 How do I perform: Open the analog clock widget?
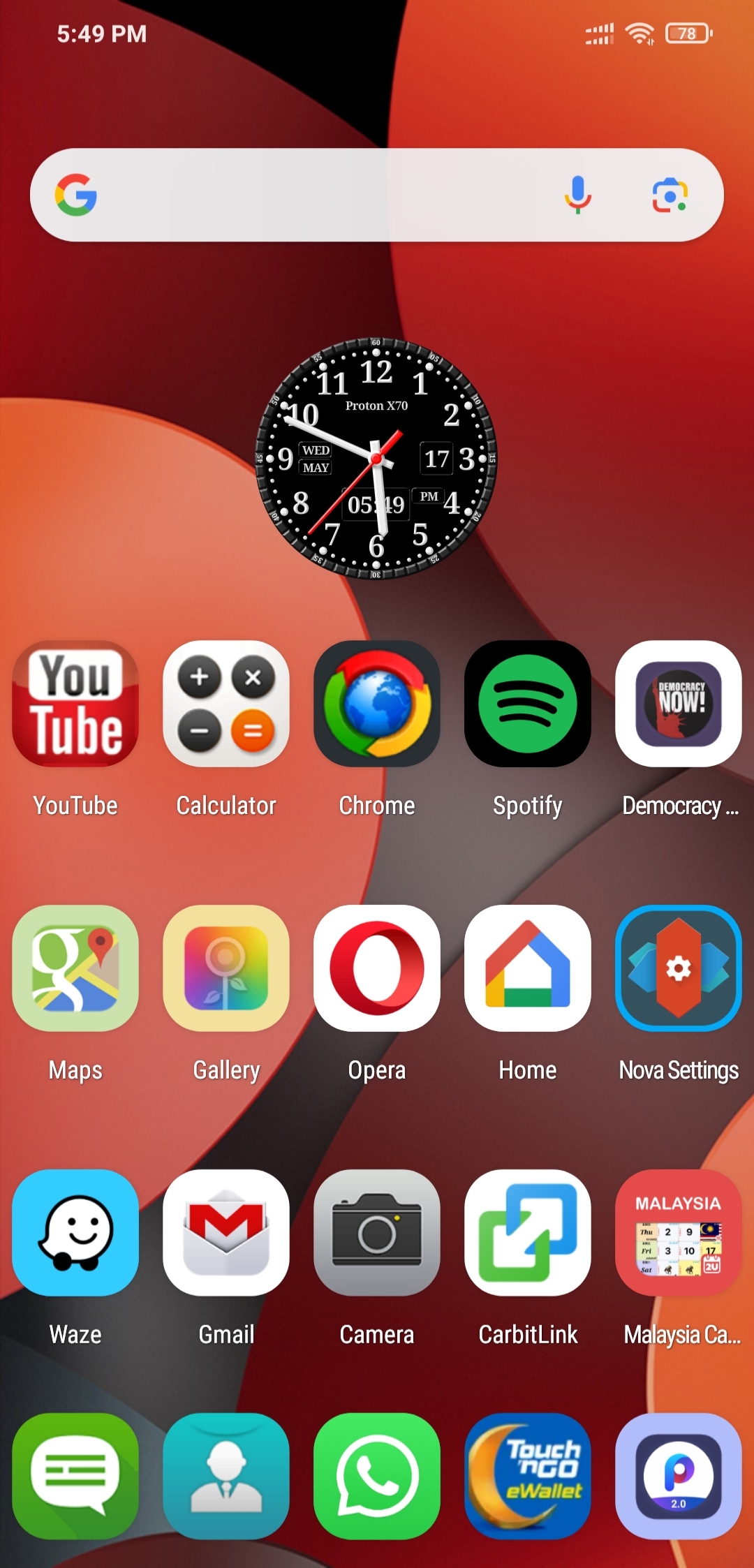(376, 459)
